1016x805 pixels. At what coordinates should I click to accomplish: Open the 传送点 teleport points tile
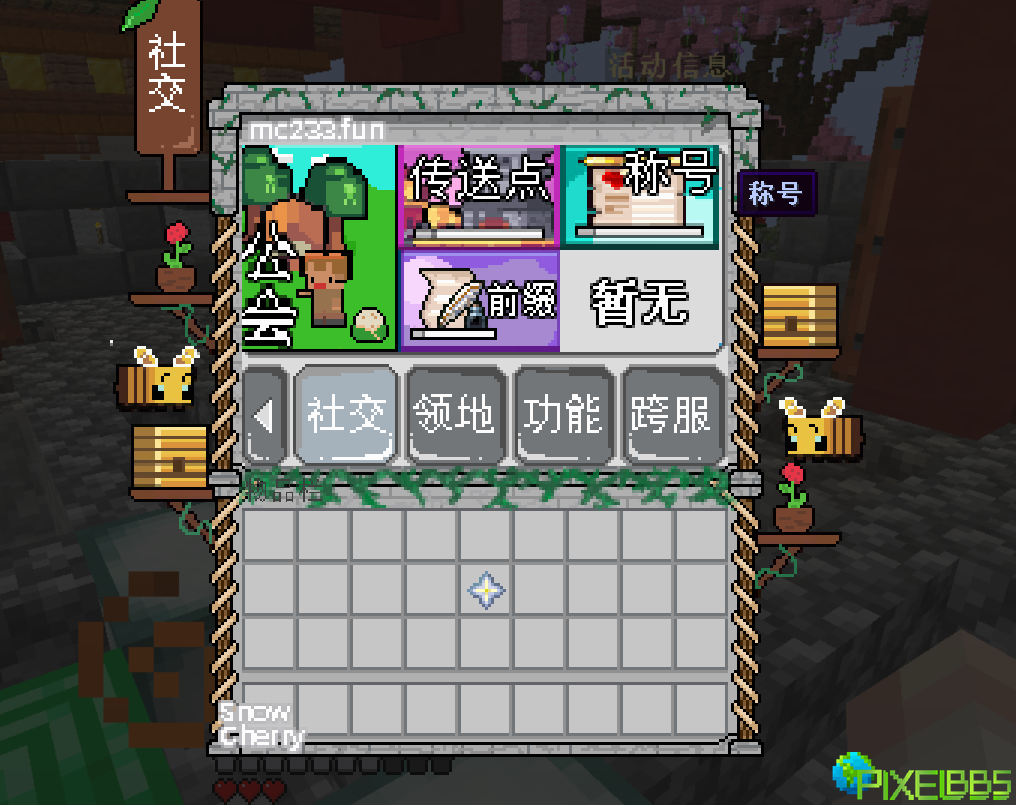(x=478, y=196)
